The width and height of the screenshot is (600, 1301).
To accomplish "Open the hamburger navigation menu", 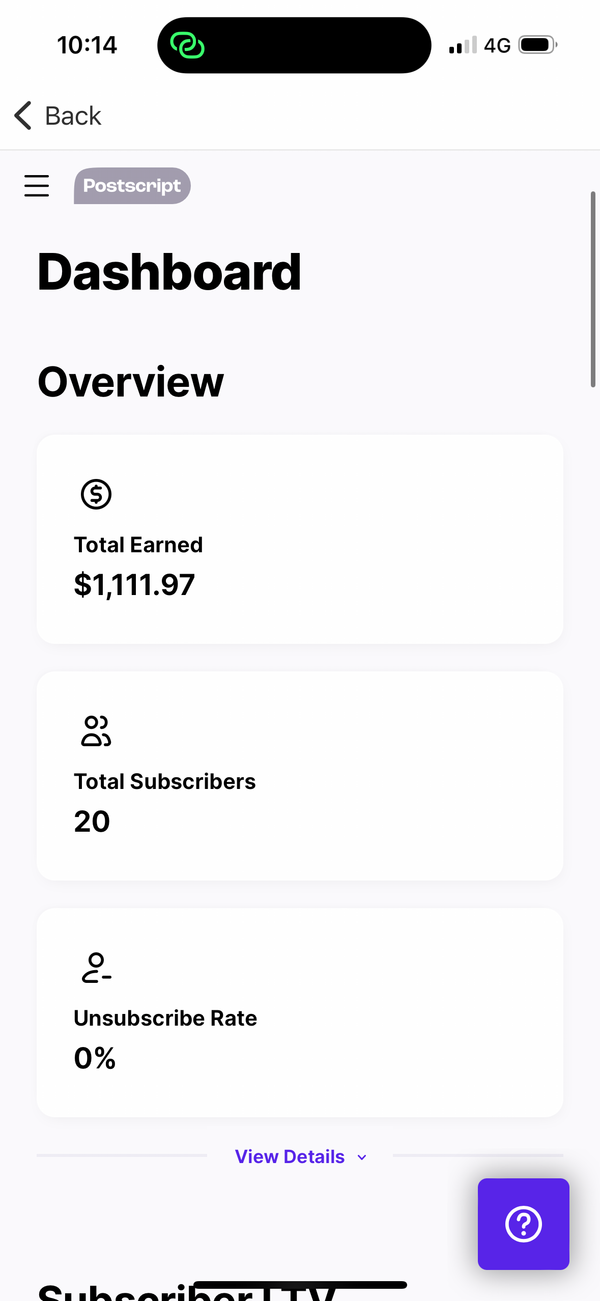I will pos(37,186).
